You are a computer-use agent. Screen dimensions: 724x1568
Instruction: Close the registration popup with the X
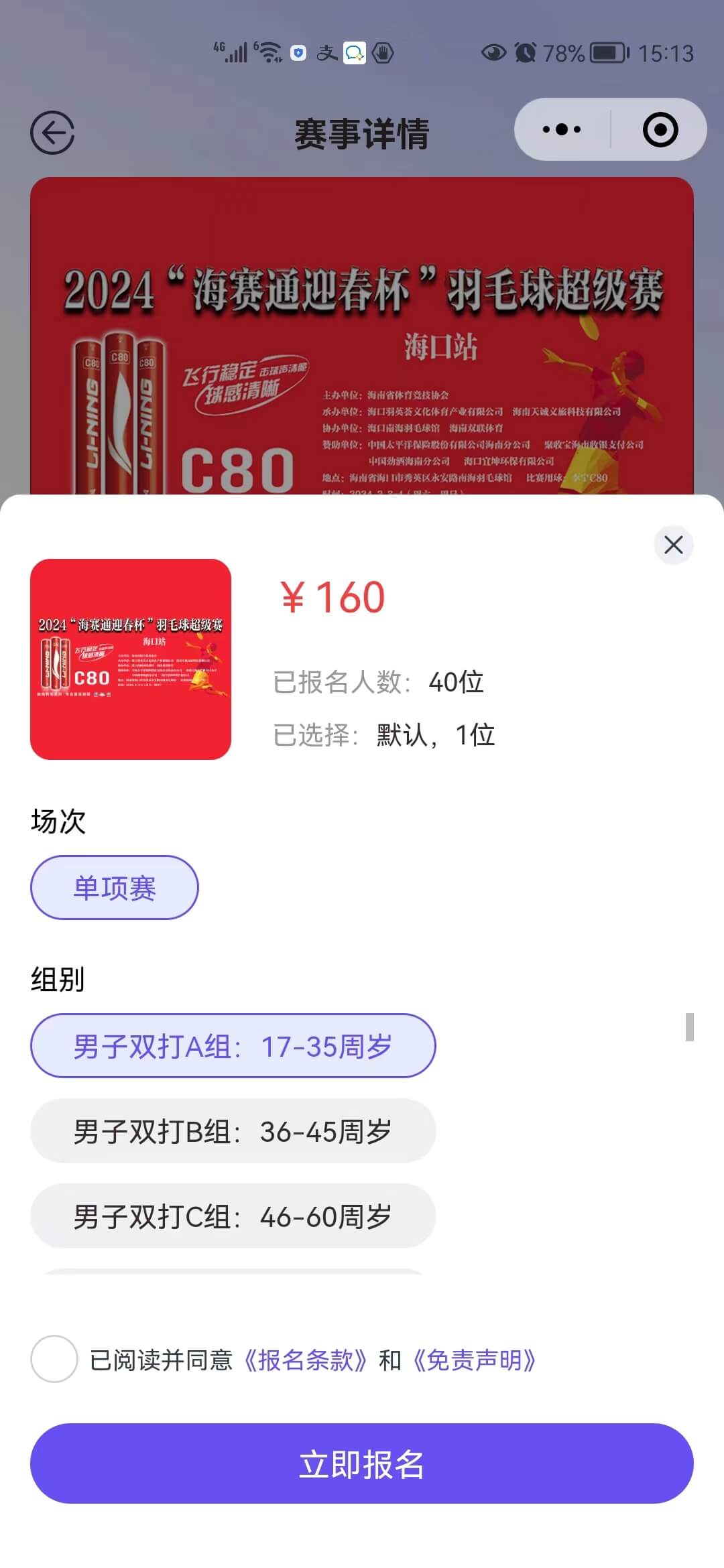click(673, 545)
